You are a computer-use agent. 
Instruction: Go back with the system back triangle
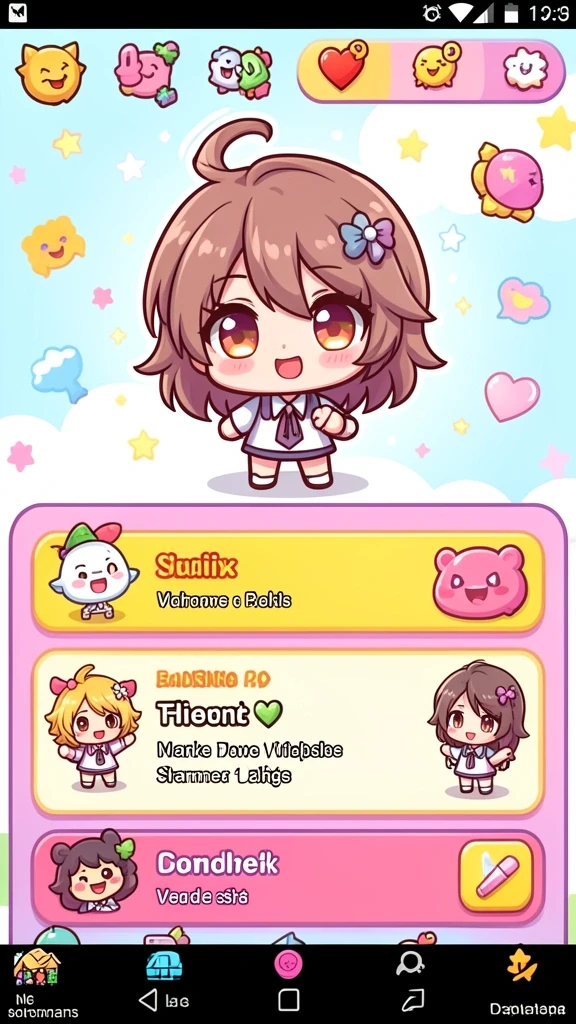pyautogui.click(x=148, y=1000)
